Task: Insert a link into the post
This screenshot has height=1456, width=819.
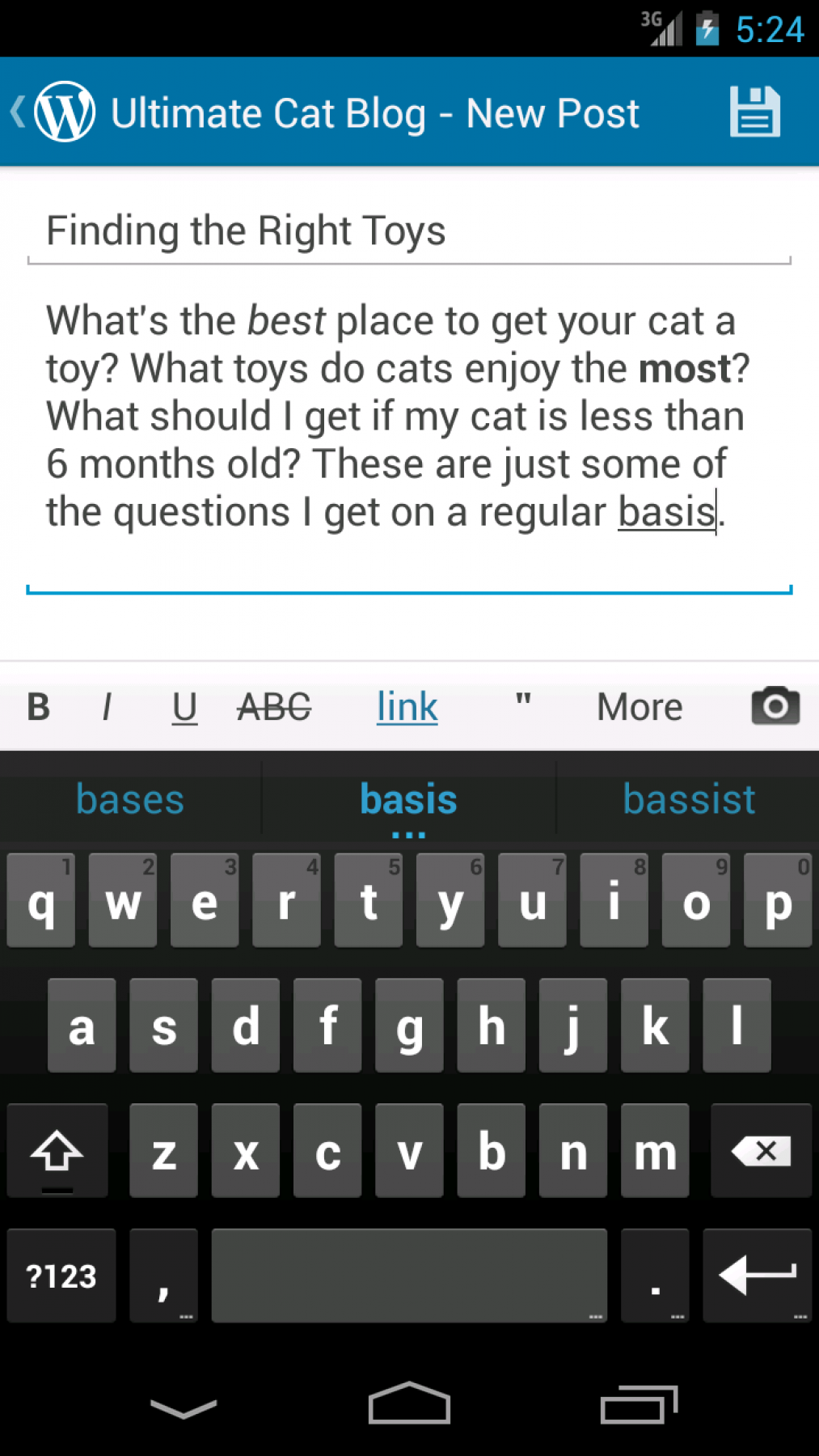Action: pyautogui.click(x=407, y=707)
